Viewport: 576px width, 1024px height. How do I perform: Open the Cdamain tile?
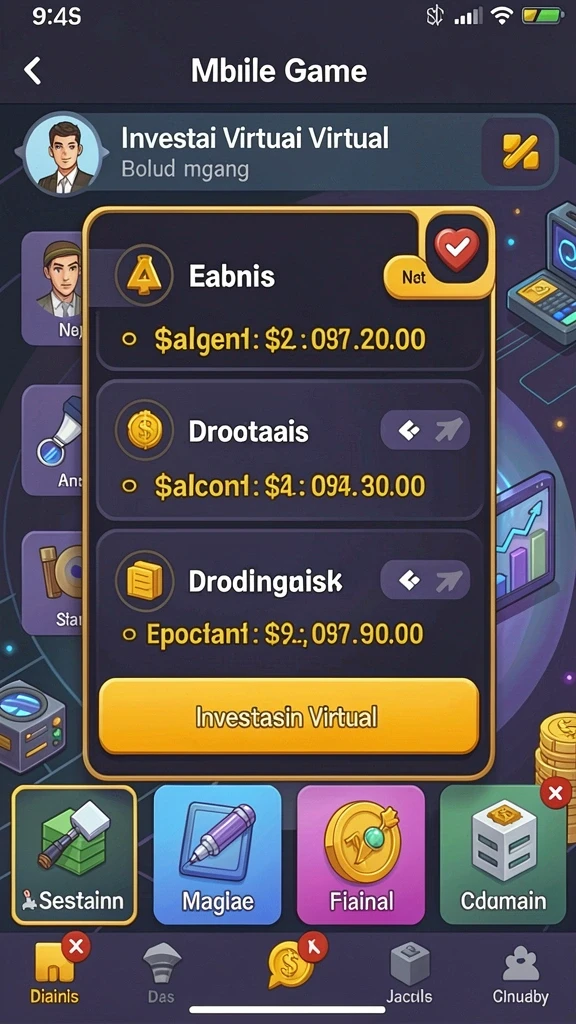pos(503,855)
